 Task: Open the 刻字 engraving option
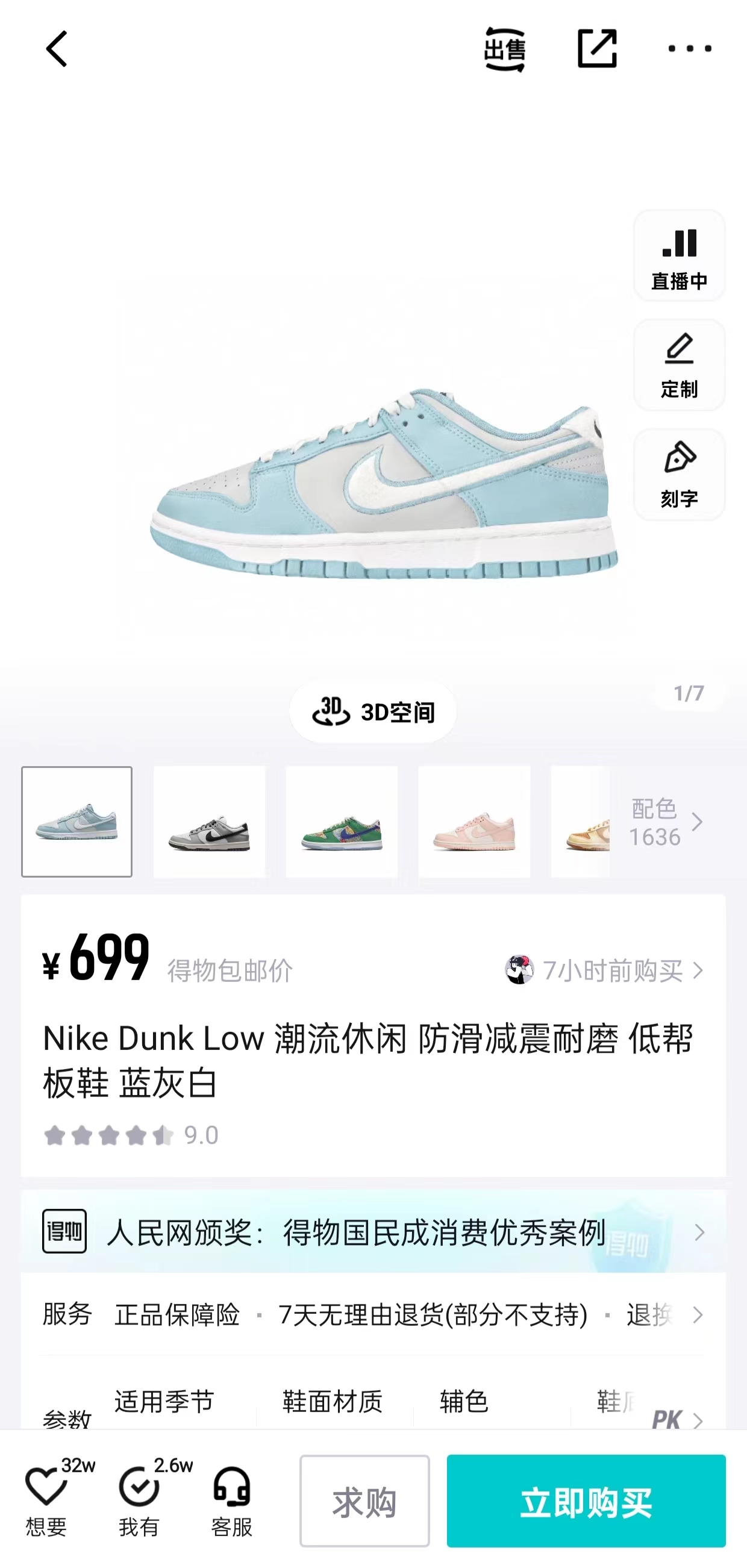click(680, 475)
